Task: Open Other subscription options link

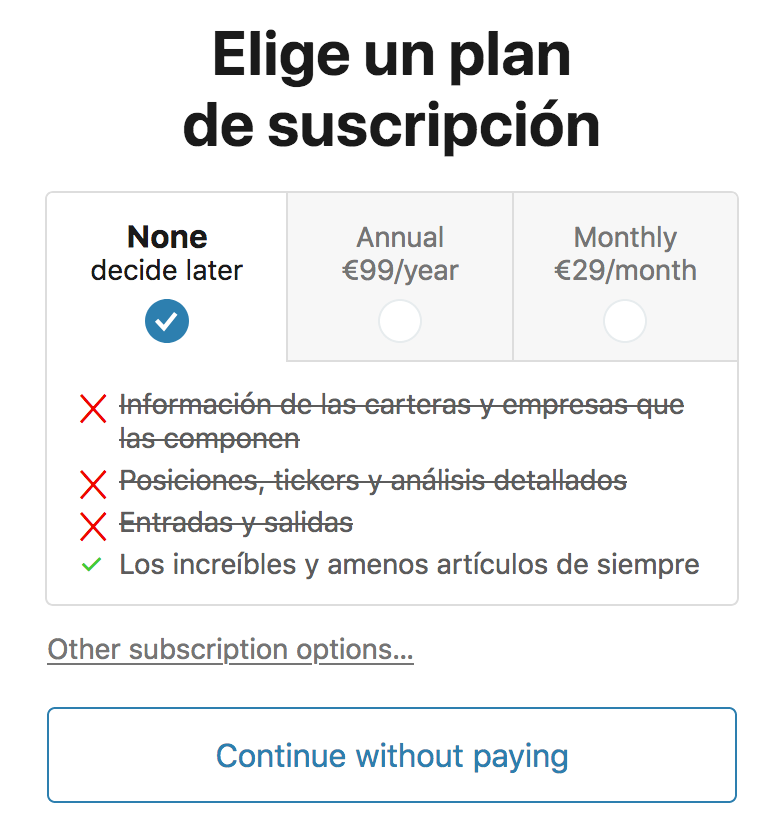Action: point(231,650)
